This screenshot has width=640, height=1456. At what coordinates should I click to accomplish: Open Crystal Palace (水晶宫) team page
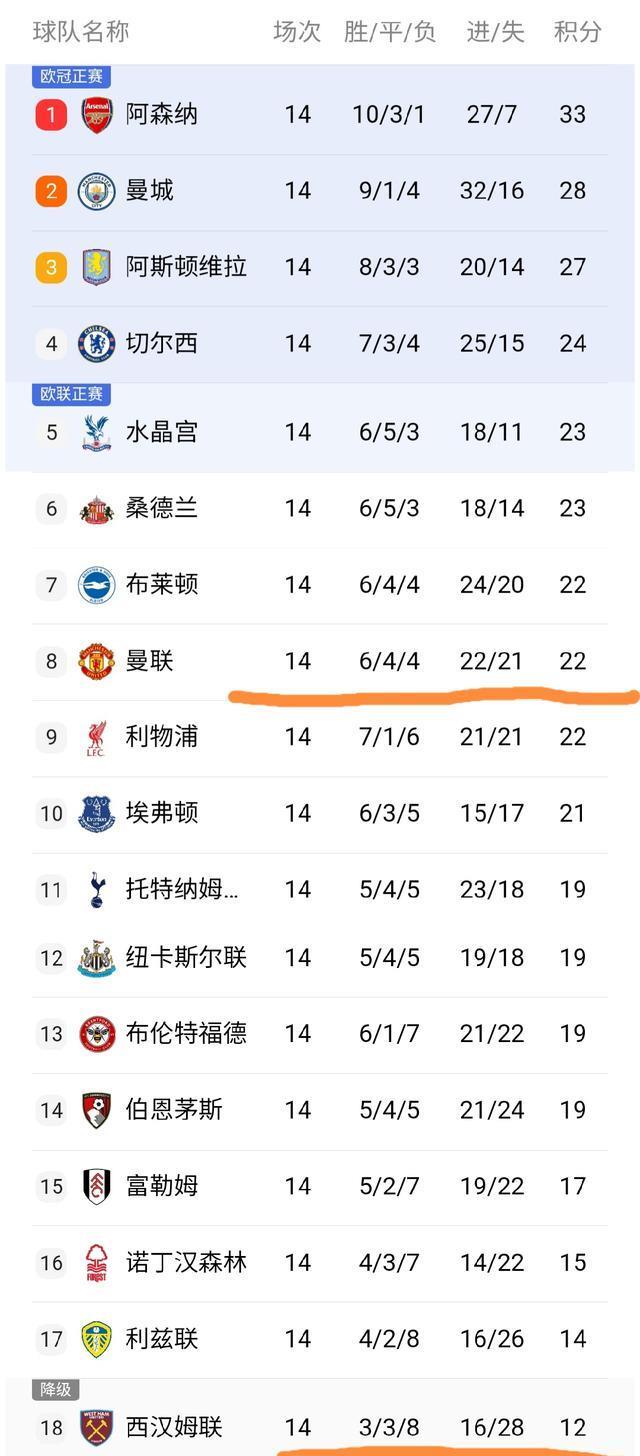click(x=161, y=432)
